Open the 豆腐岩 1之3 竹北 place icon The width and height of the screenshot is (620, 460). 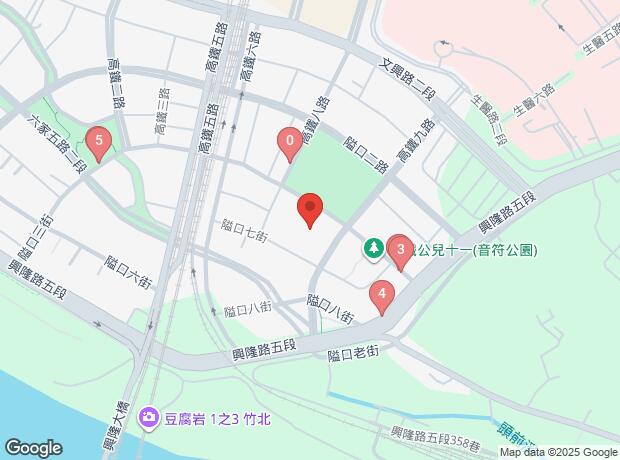point(148,415)
